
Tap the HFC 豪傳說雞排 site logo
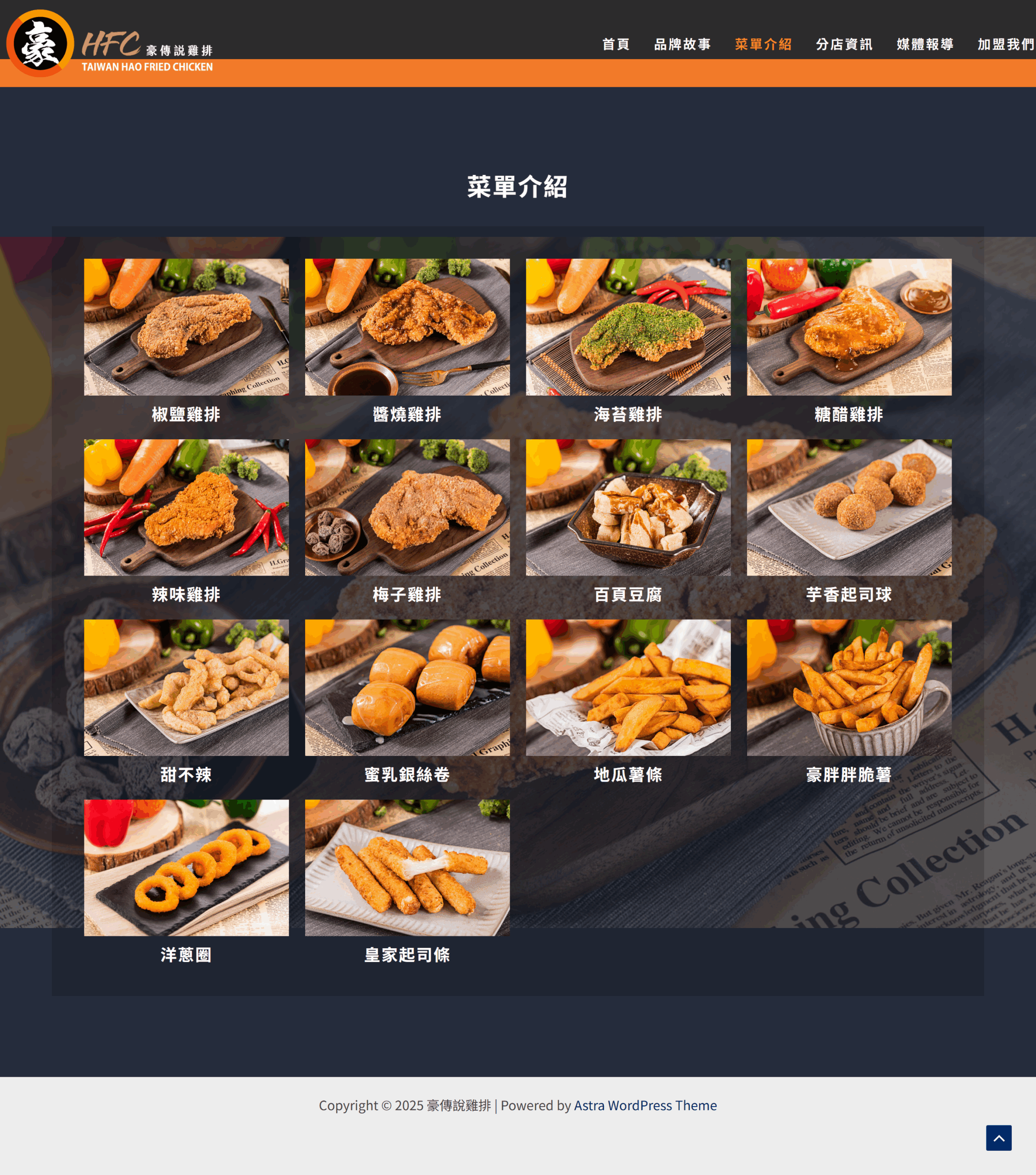pos(109,44)
